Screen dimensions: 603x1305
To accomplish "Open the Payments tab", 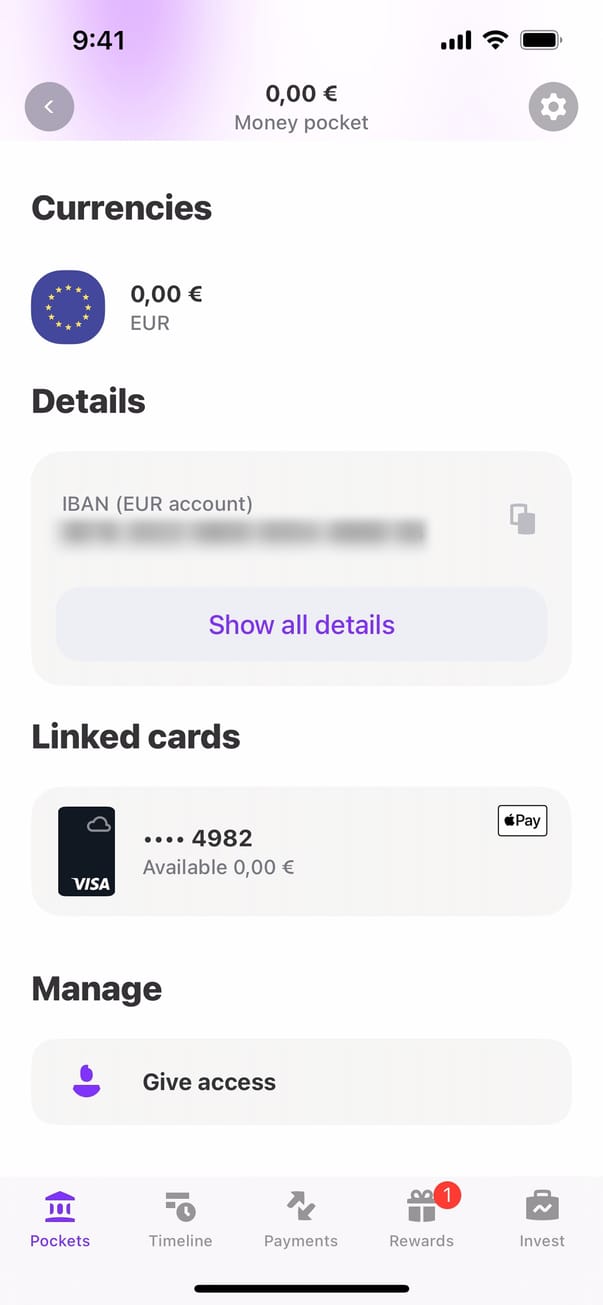I will click(301, 1220).
